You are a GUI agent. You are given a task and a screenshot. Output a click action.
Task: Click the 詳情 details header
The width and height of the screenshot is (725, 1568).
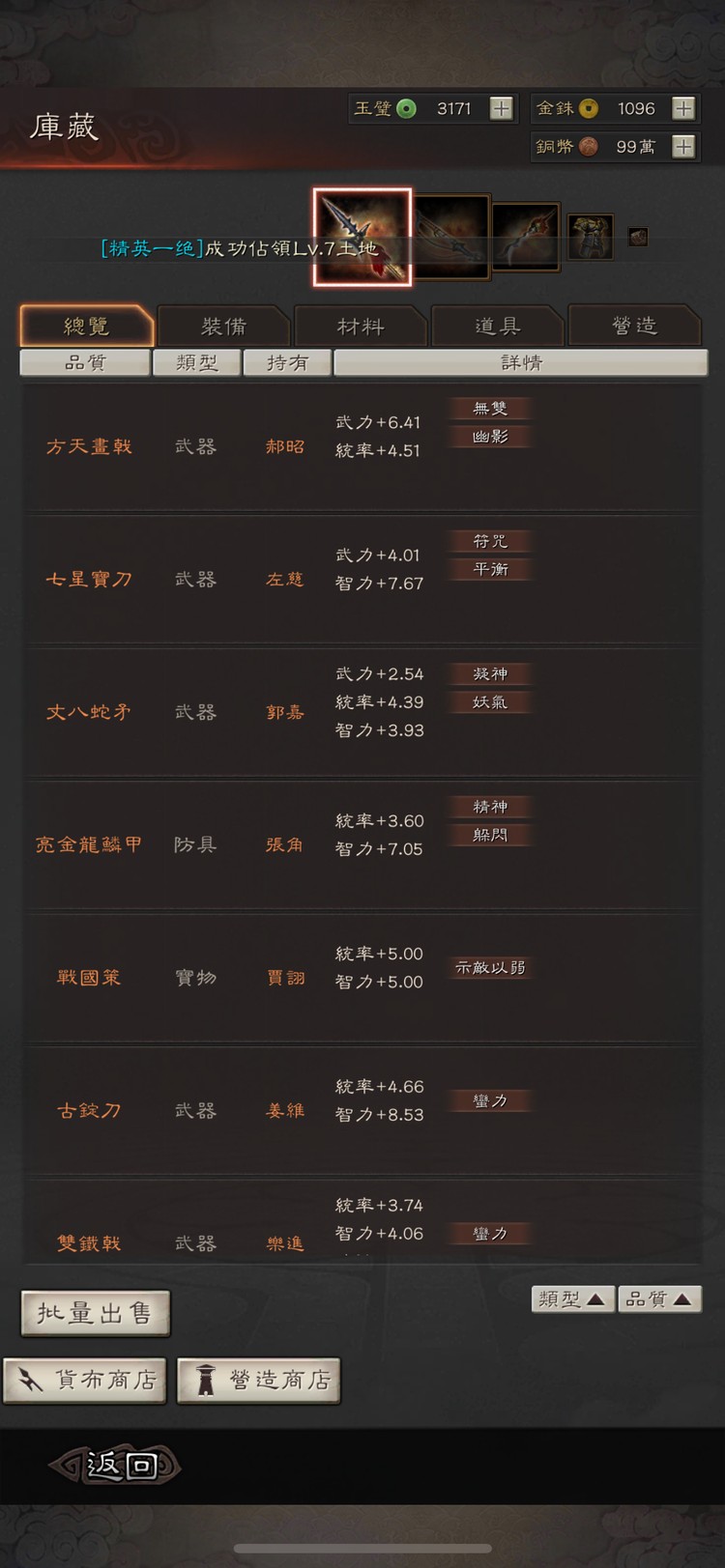pos(520,361)
